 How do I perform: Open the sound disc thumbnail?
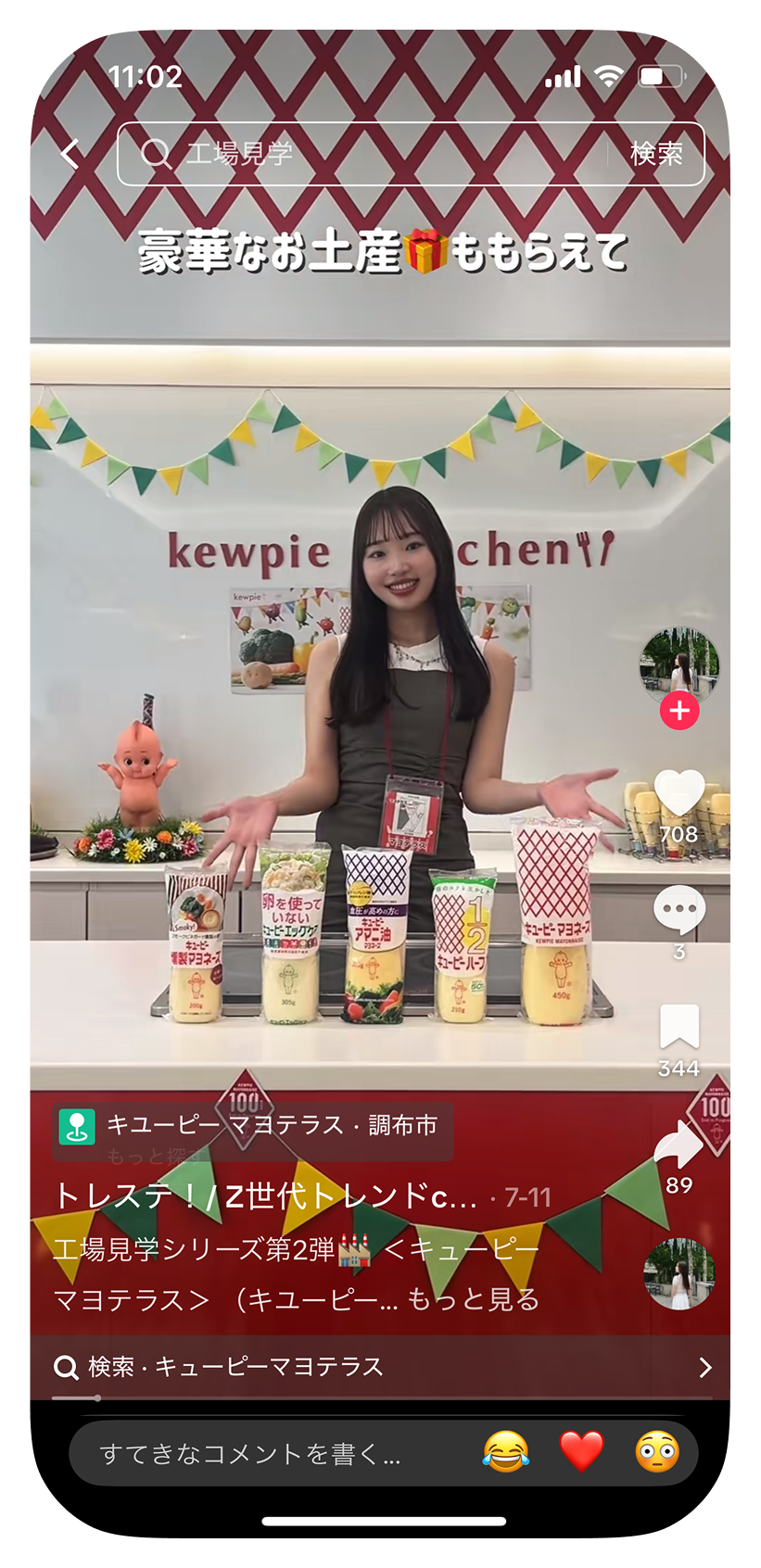(x=679, y=1272)
